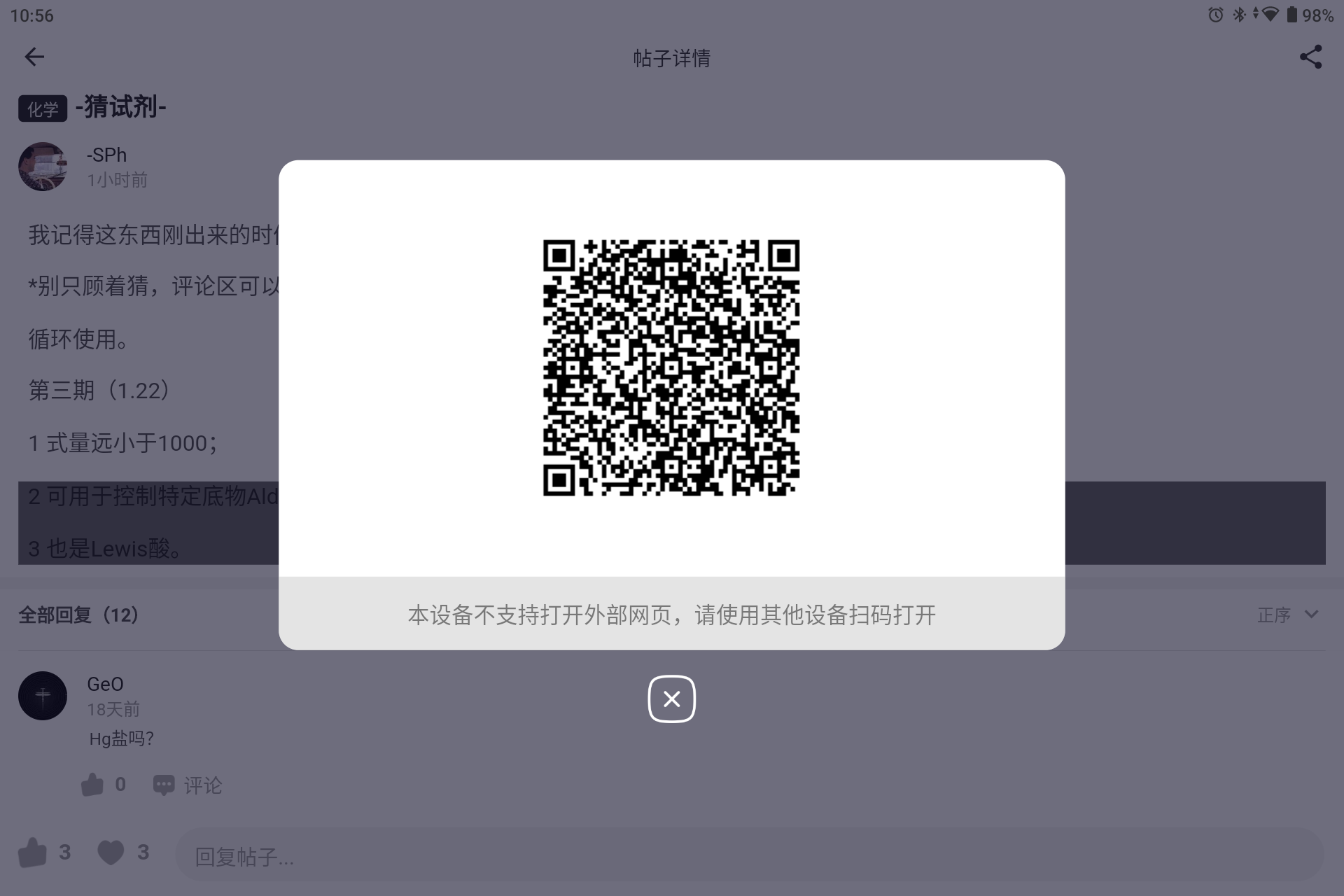The height and width of the screenshot is (896, 1344).
Task: Like GeO's reply
Action: click(92, 785)
